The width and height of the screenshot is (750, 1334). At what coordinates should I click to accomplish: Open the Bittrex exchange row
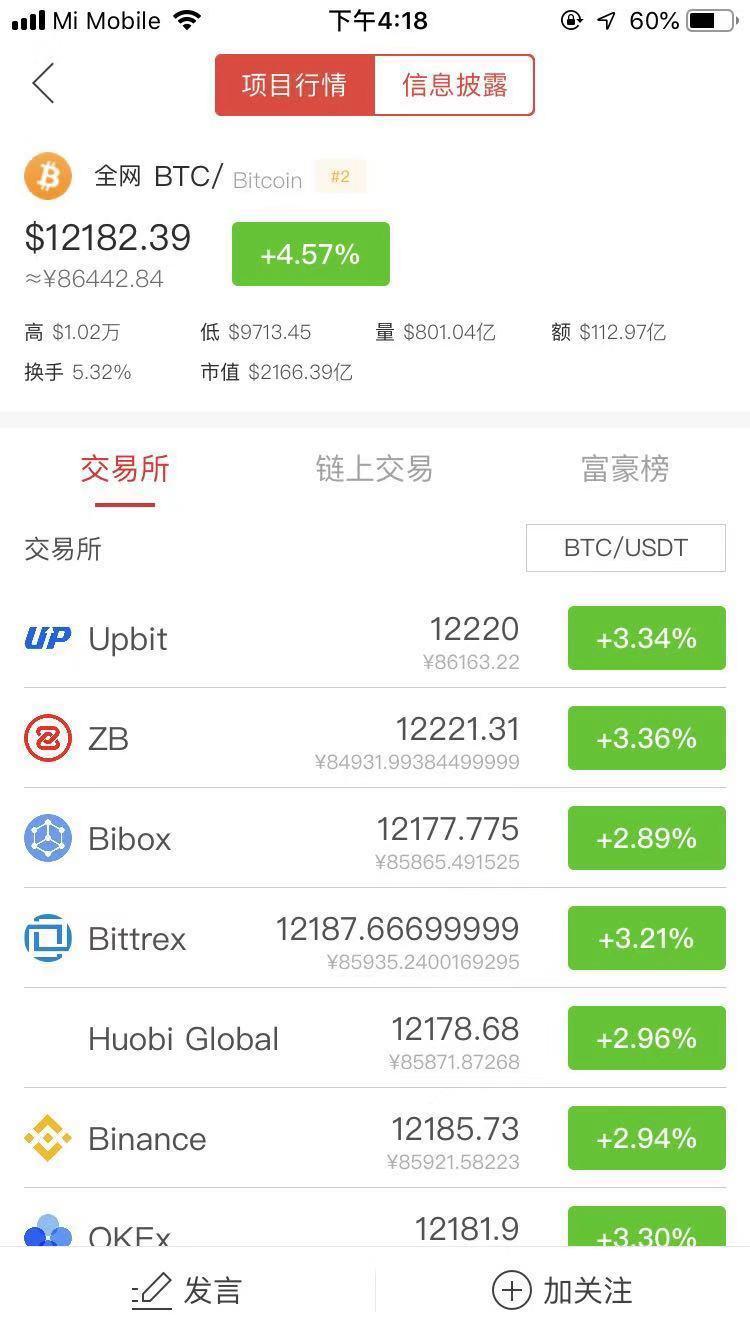pos(300,938)
